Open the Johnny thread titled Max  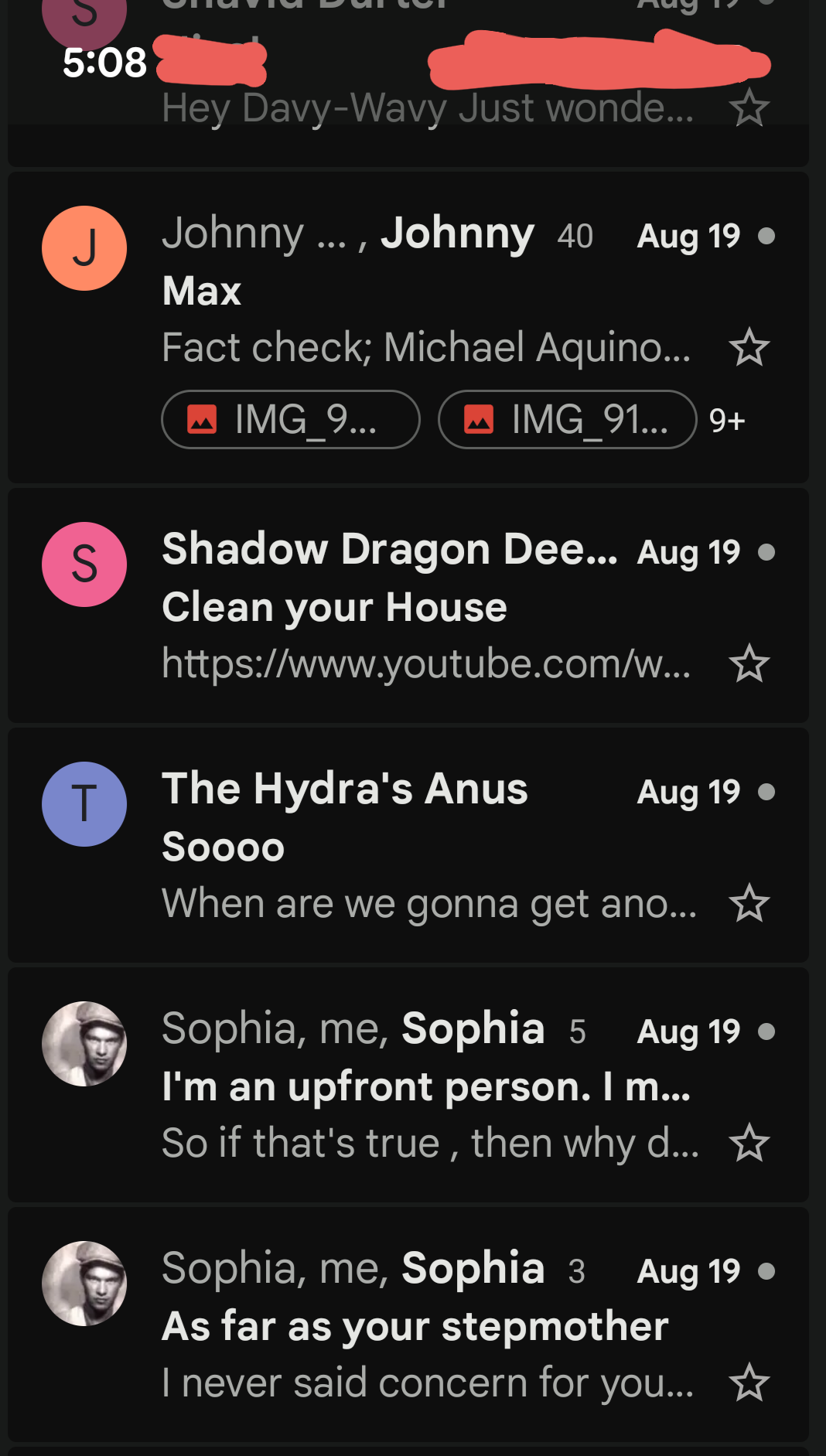click(408, 328)
